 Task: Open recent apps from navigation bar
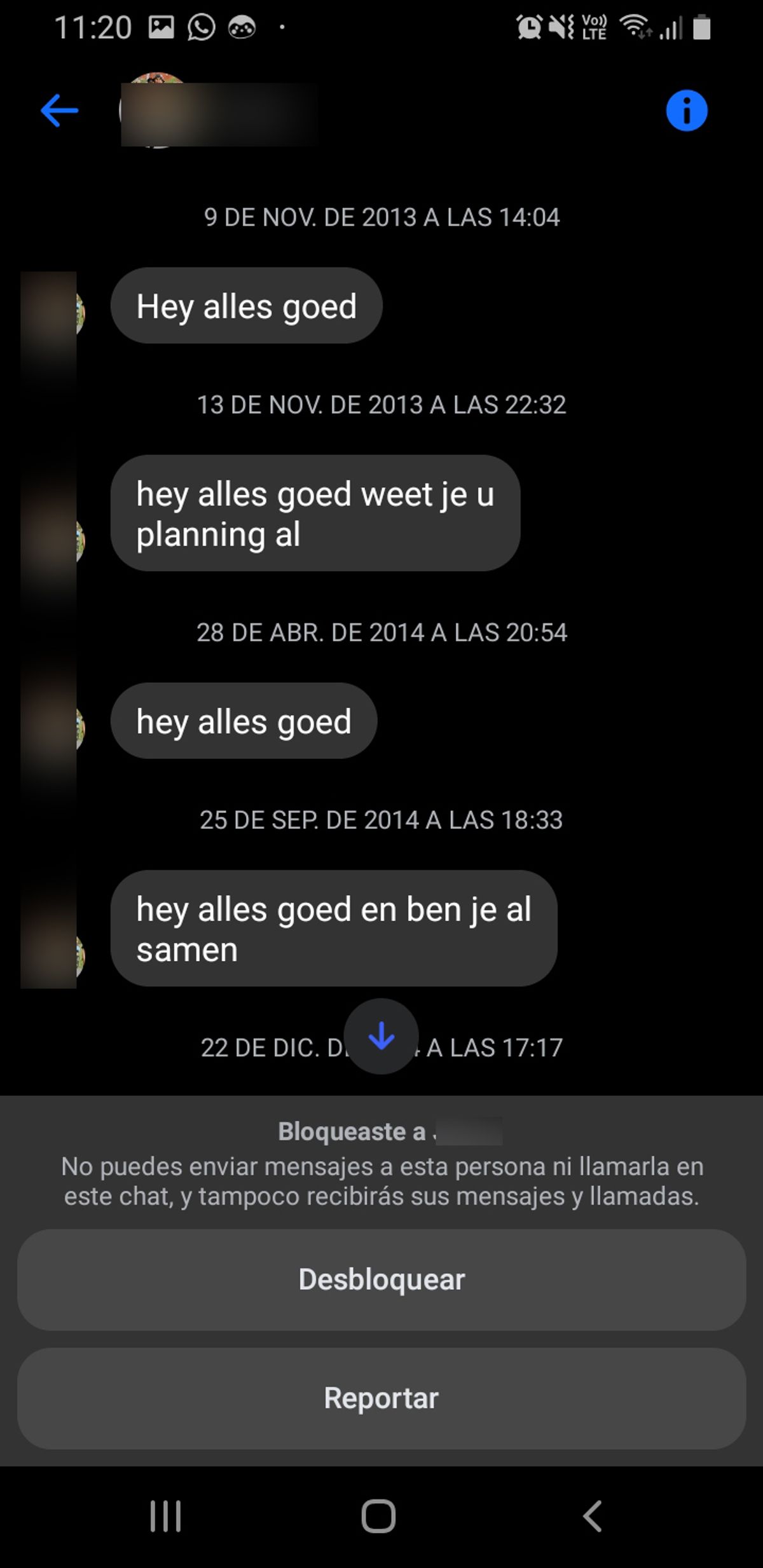click(166, 1517)
